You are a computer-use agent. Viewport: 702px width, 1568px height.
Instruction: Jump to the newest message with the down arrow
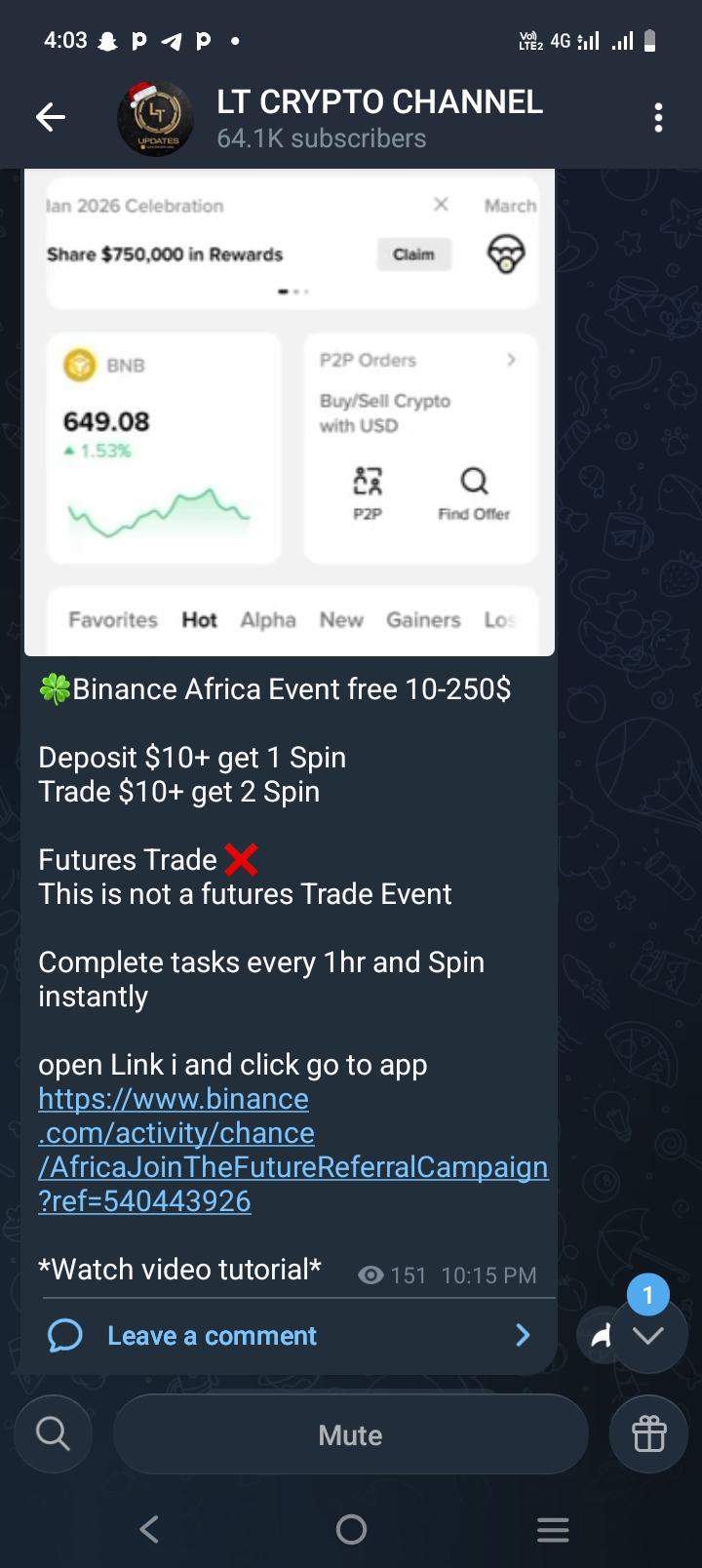[648, 1335]
